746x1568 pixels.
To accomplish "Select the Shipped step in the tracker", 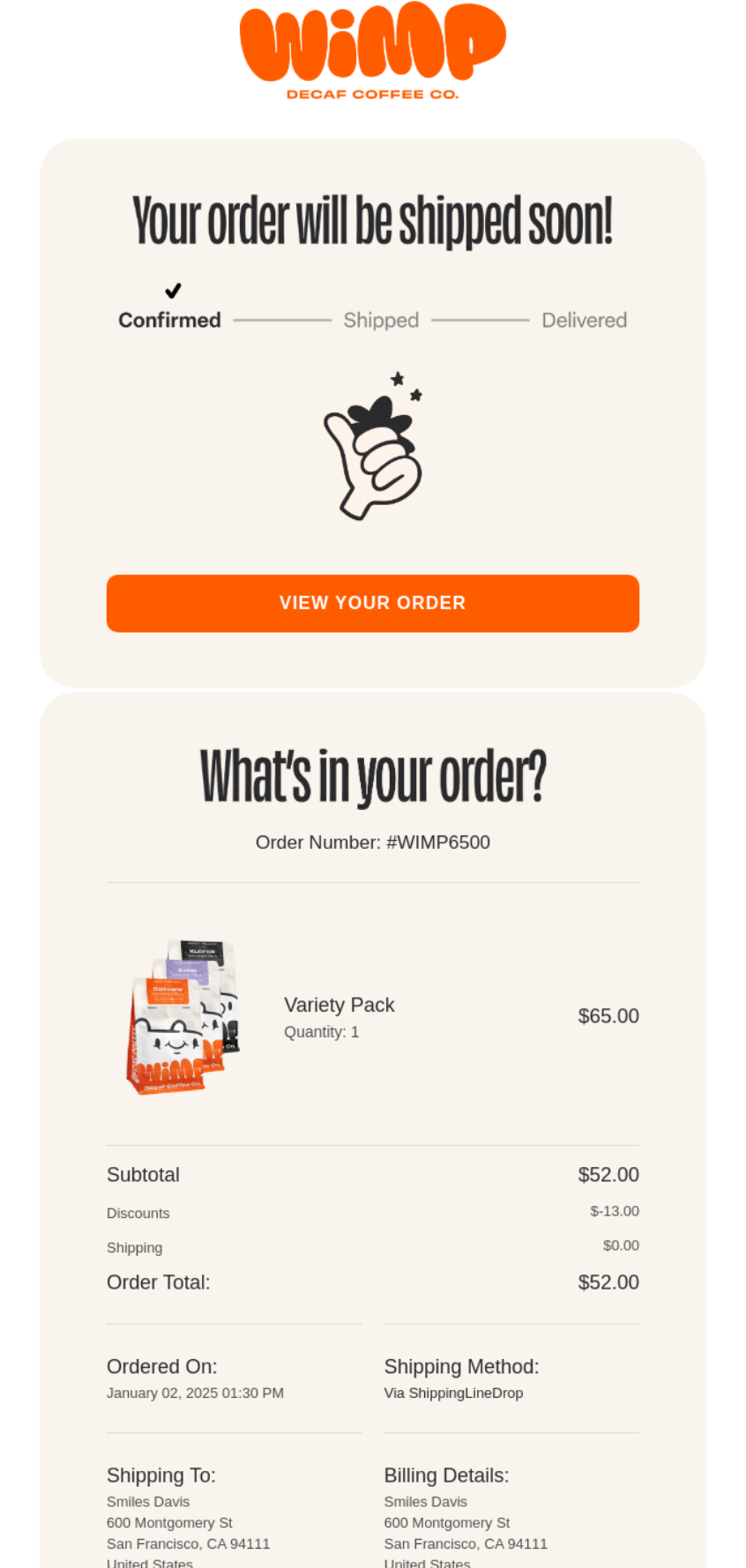I will point(381,320).
